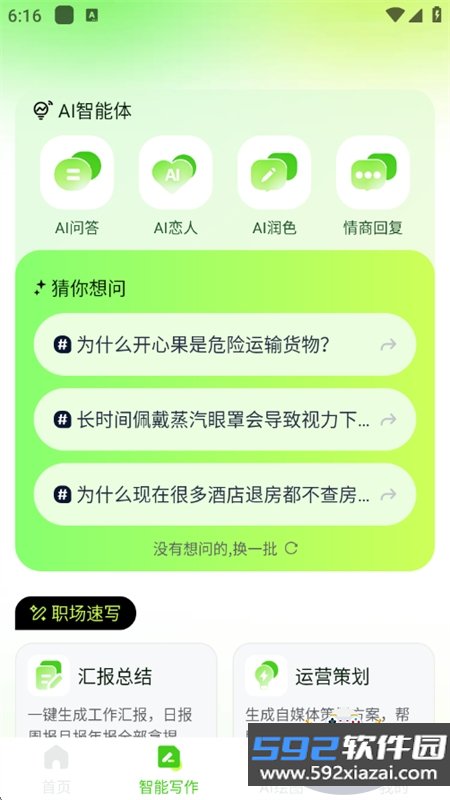
Task: Ask why pistachios are dangerous cargo
Action: tap(225, 345)
